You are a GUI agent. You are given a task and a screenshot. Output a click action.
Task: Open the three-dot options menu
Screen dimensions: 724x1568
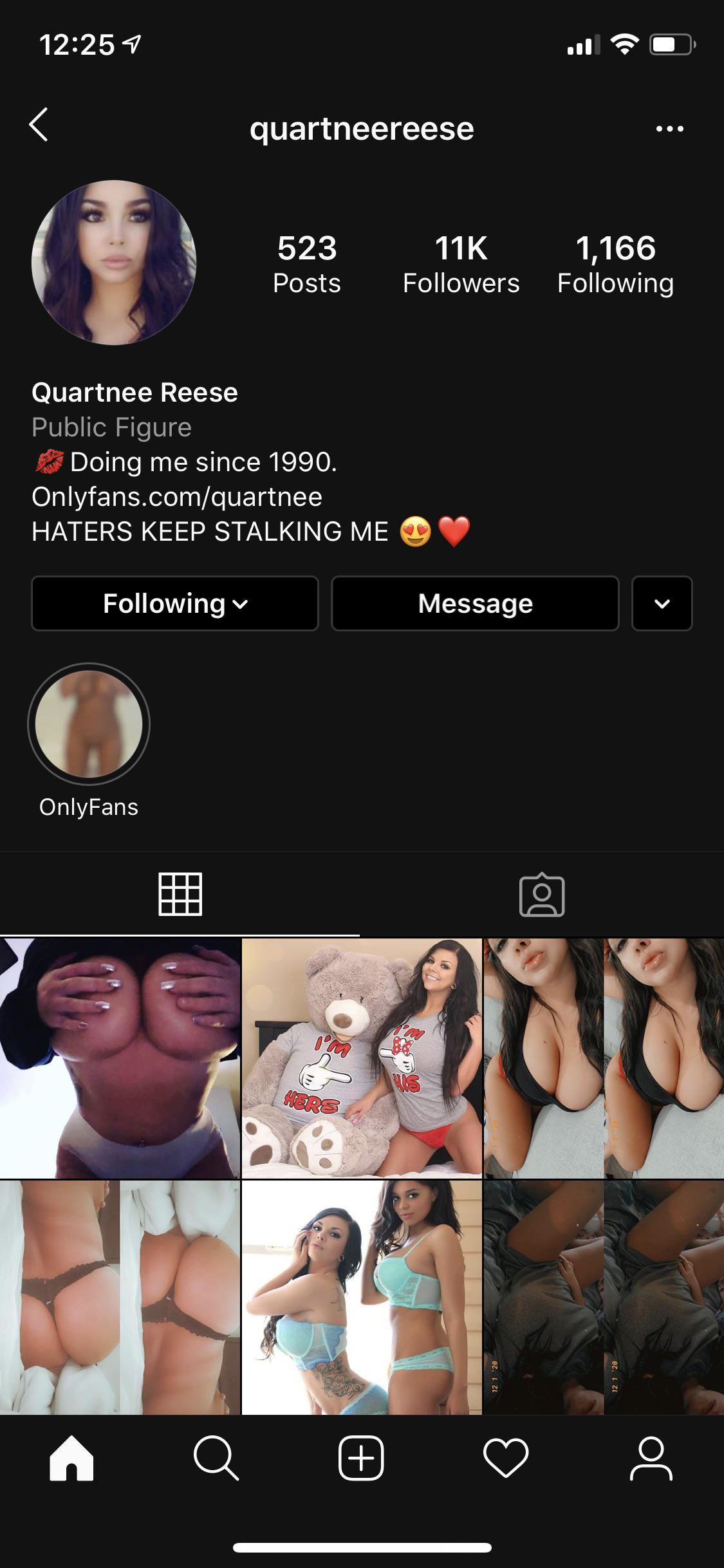(669, 129)
